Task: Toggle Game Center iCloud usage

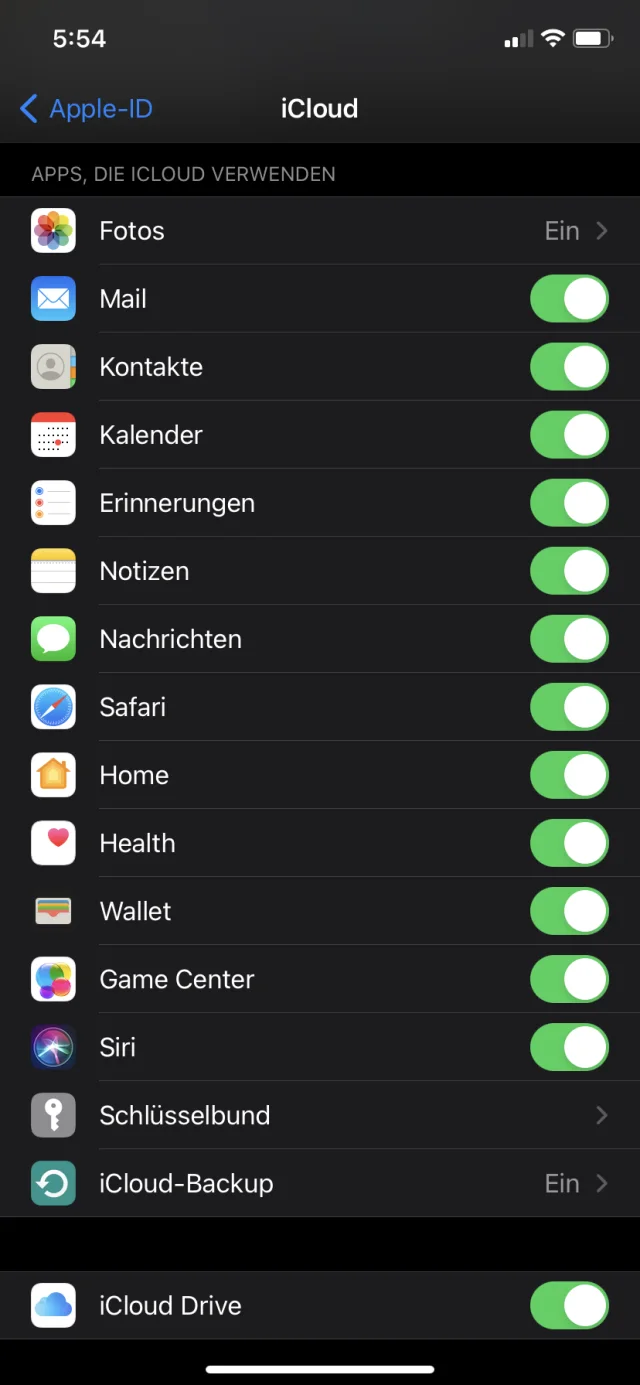Action: (x=568, y=979)
